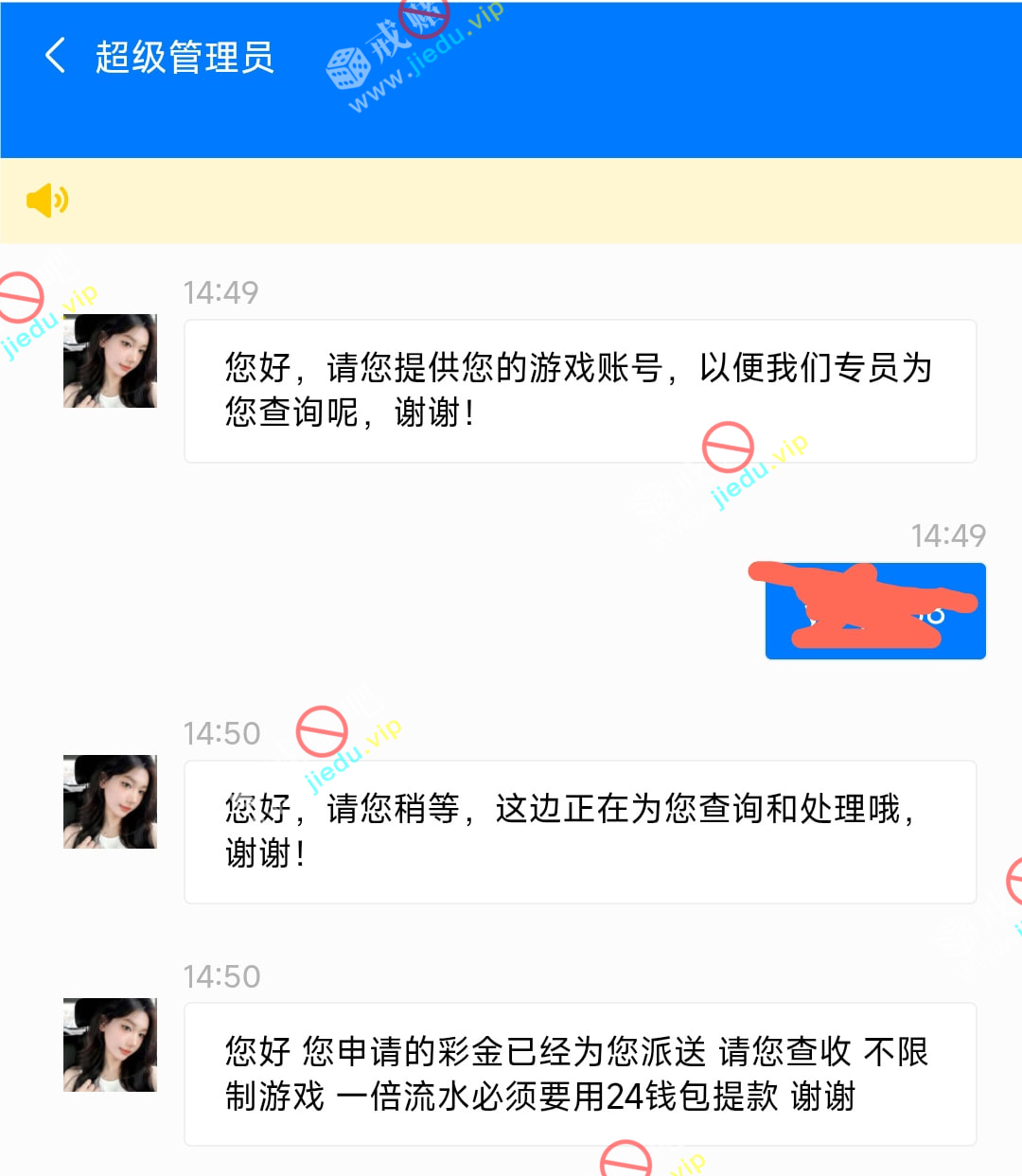Go back from 超级管理员 chat
The image size is (1022, 1176).
(55, 56)
